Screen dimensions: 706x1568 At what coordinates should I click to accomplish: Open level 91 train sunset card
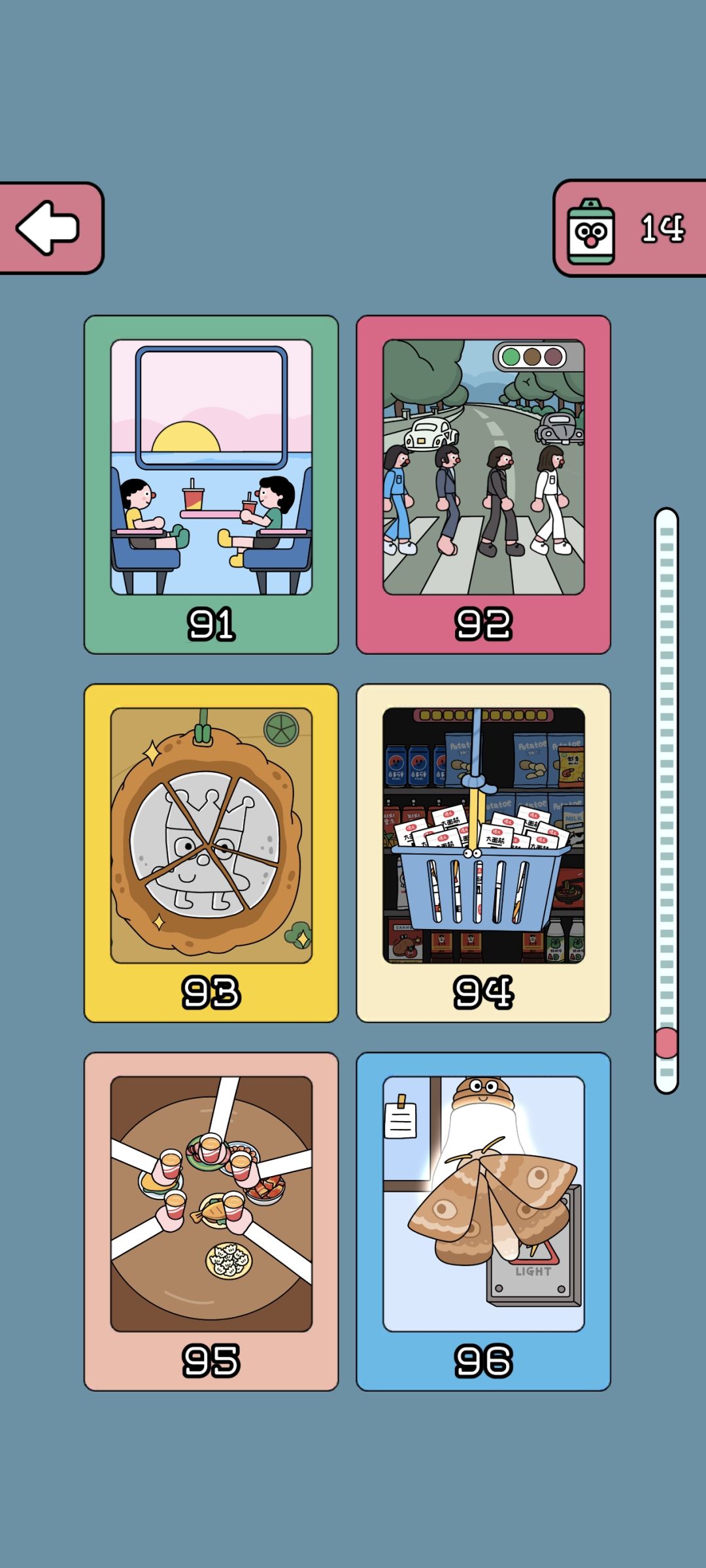tap(211, 485)
